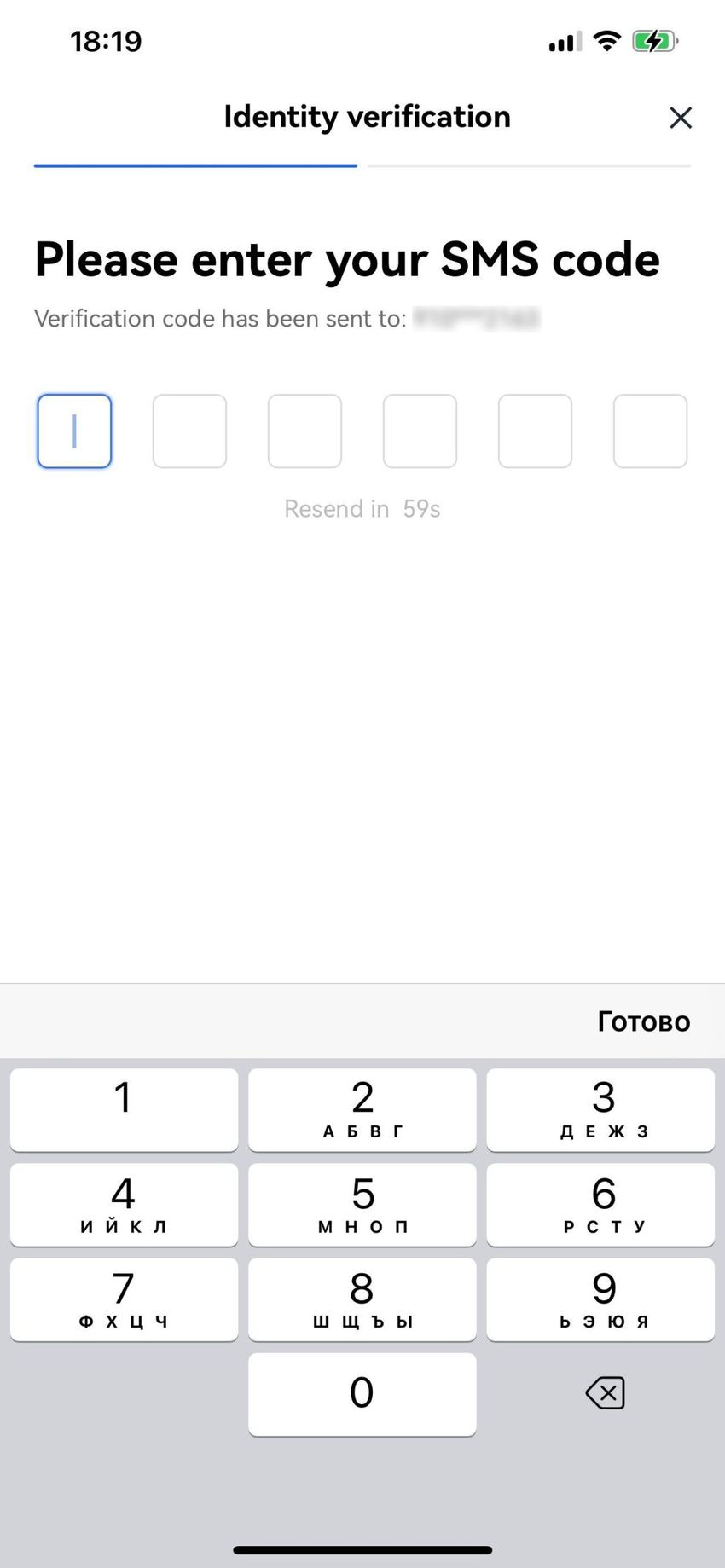Enter digit 8 on the keypad

(x=362, y=1299)
